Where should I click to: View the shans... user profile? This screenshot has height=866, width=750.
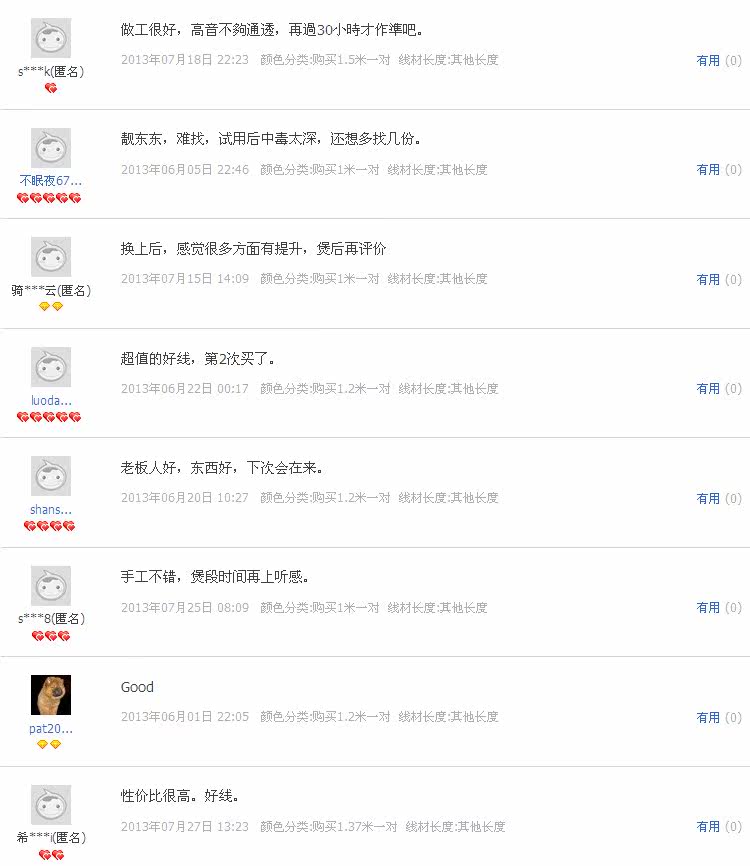(51, 510)
